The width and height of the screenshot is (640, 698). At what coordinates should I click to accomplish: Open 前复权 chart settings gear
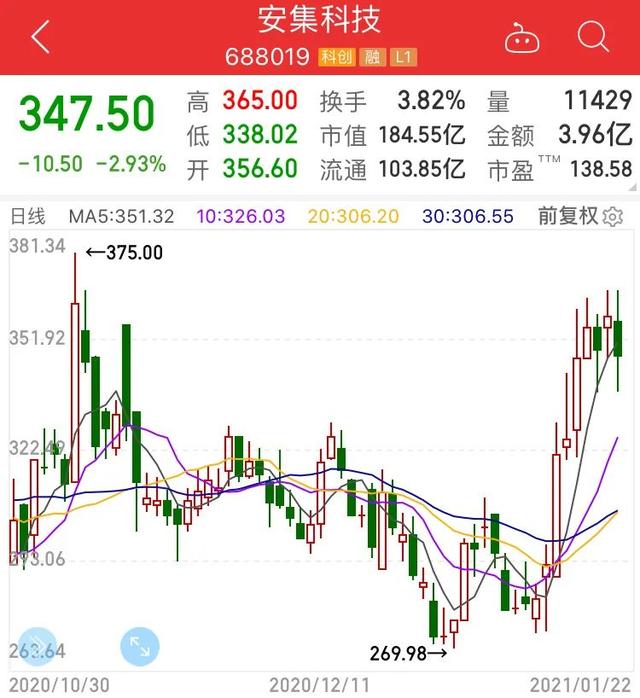pyautogui.click(x=613, y=217)
